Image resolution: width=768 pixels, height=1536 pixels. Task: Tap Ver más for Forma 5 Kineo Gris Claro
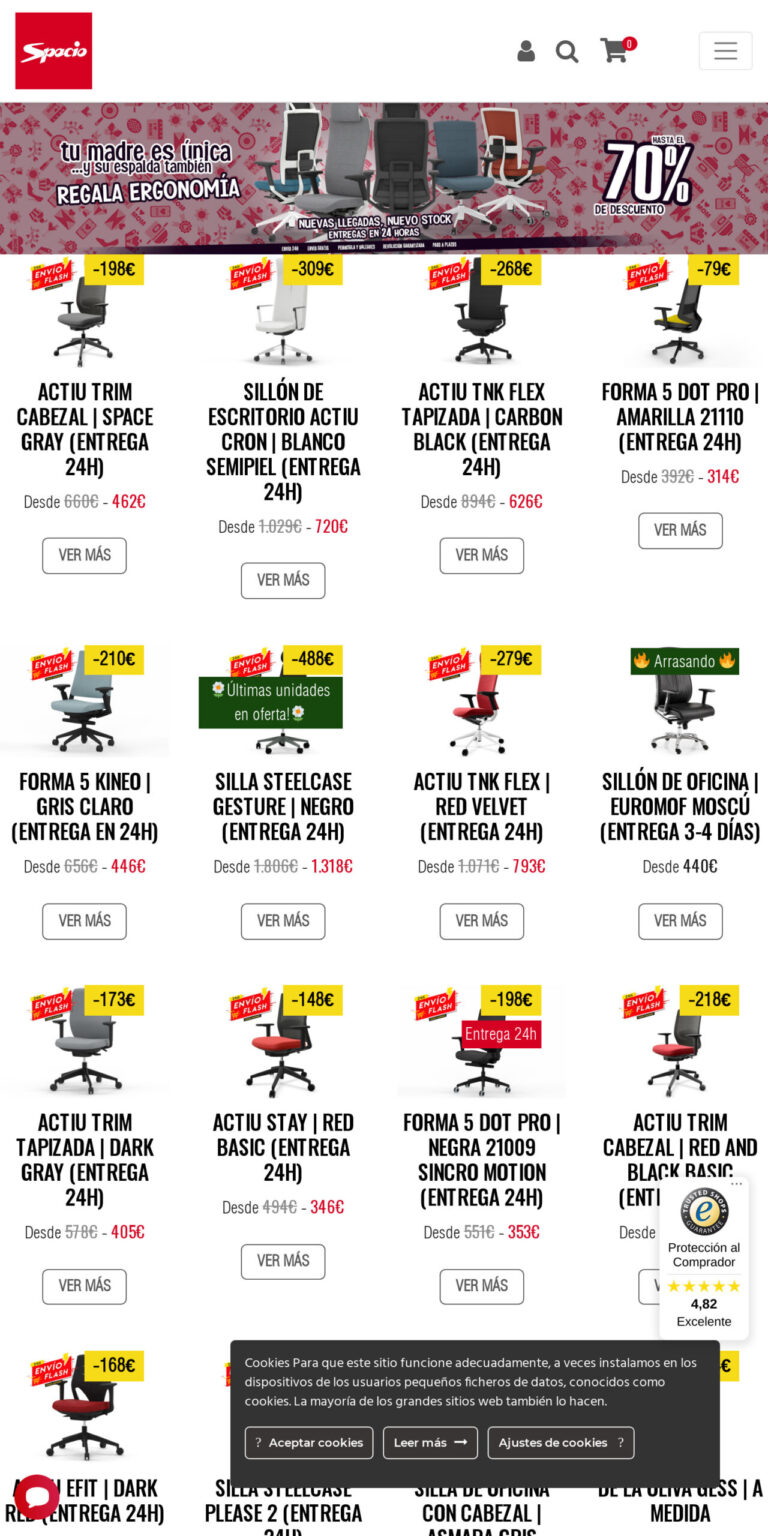84,921
